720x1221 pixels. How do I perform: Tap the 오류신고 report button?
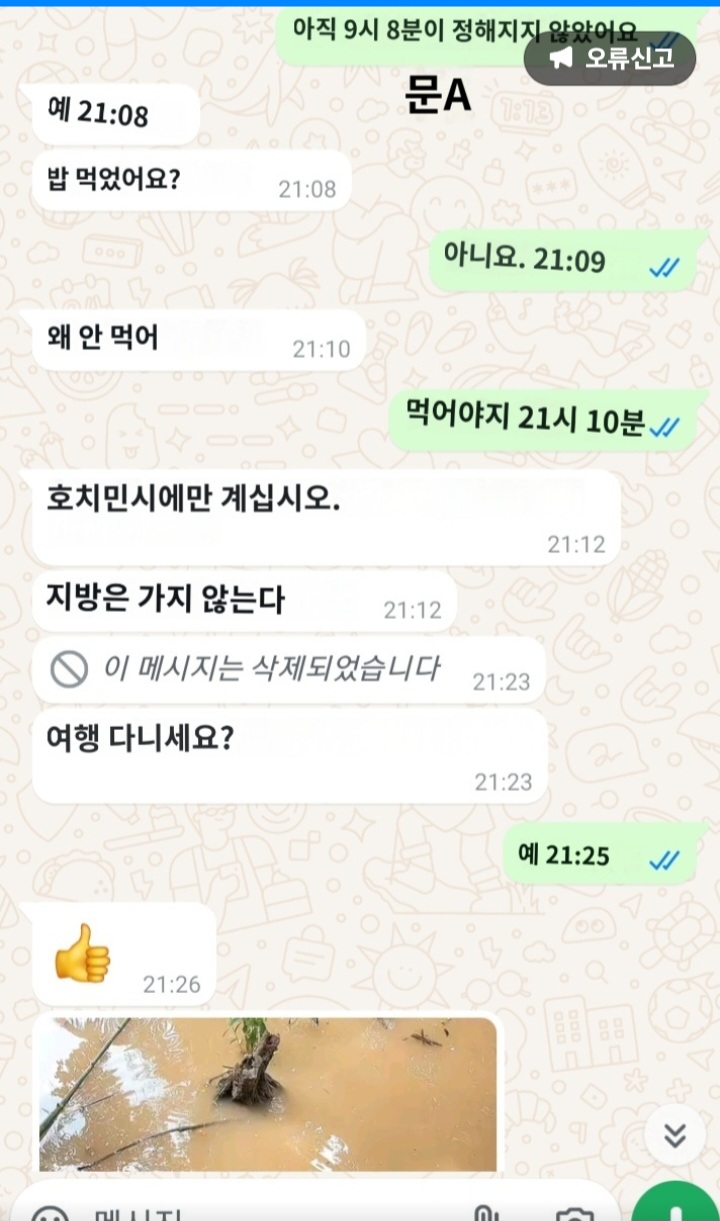tap(610, 58)
